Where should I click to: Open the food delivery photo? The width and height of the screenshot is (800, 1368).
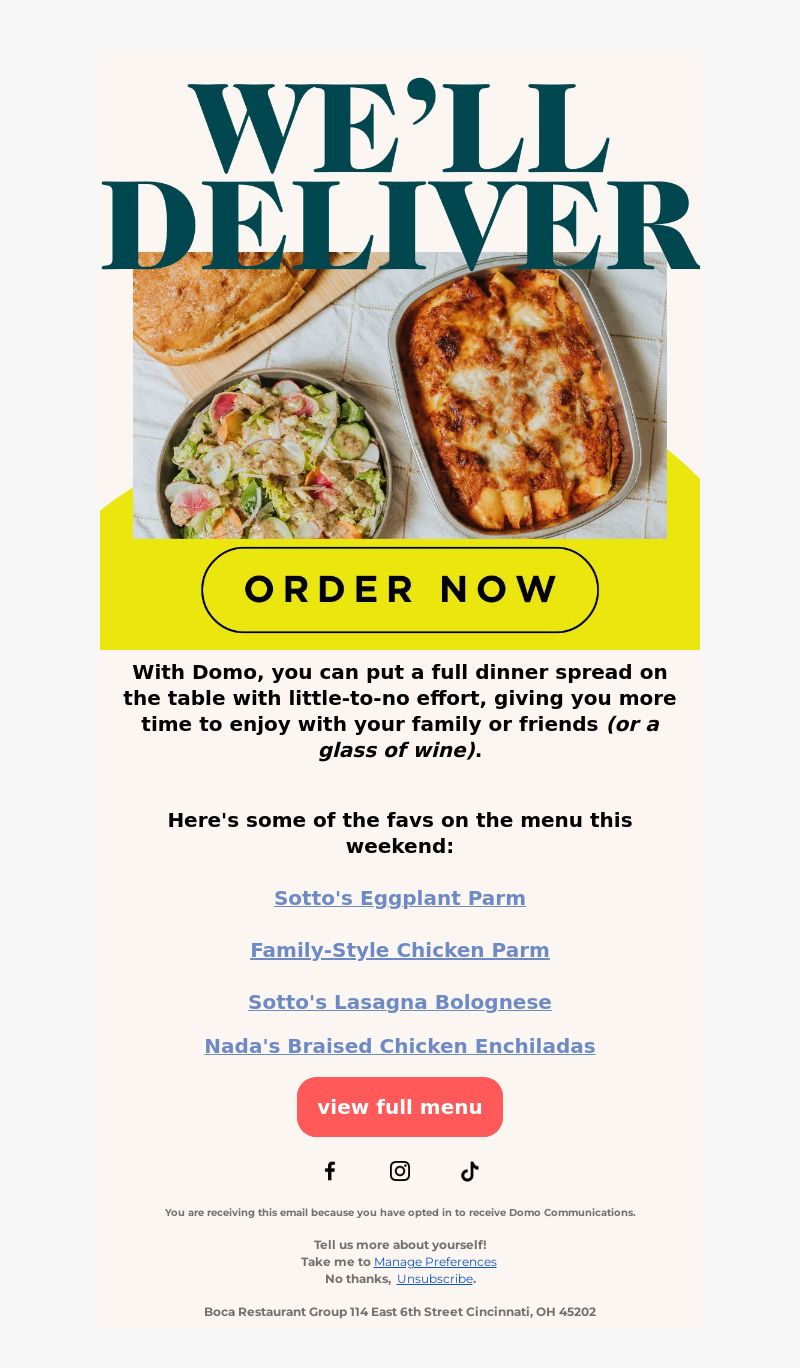coord(400,395)
